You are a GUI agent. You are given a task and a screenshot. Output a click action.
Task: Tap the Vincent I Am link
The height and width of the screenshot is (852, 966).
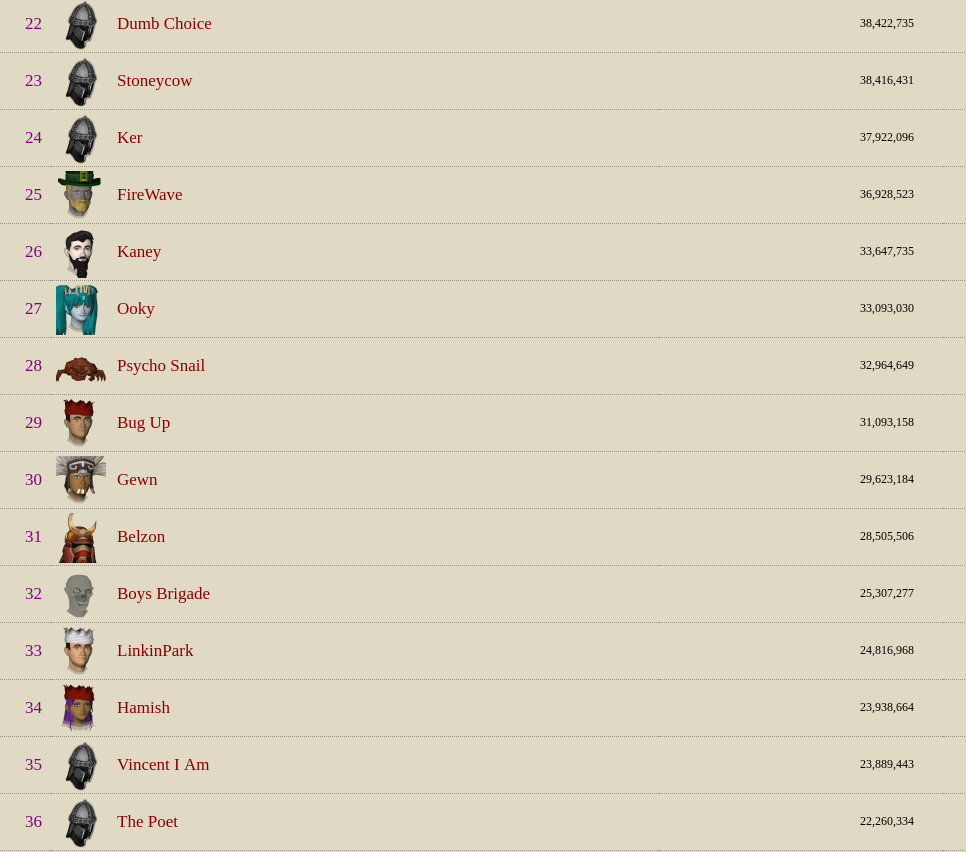coord(163,765)
